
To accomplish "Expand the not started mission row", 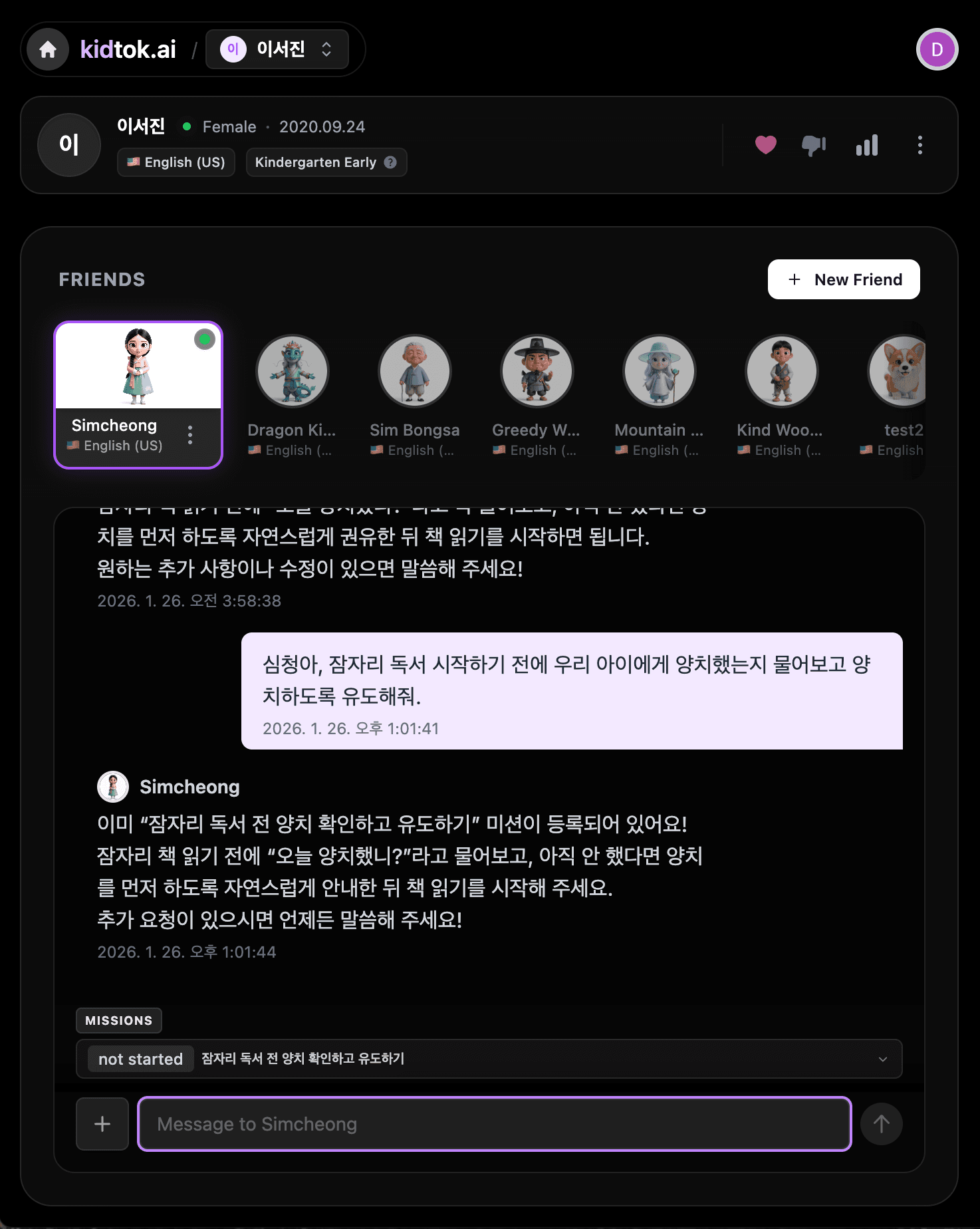I will coord(882,1059).
